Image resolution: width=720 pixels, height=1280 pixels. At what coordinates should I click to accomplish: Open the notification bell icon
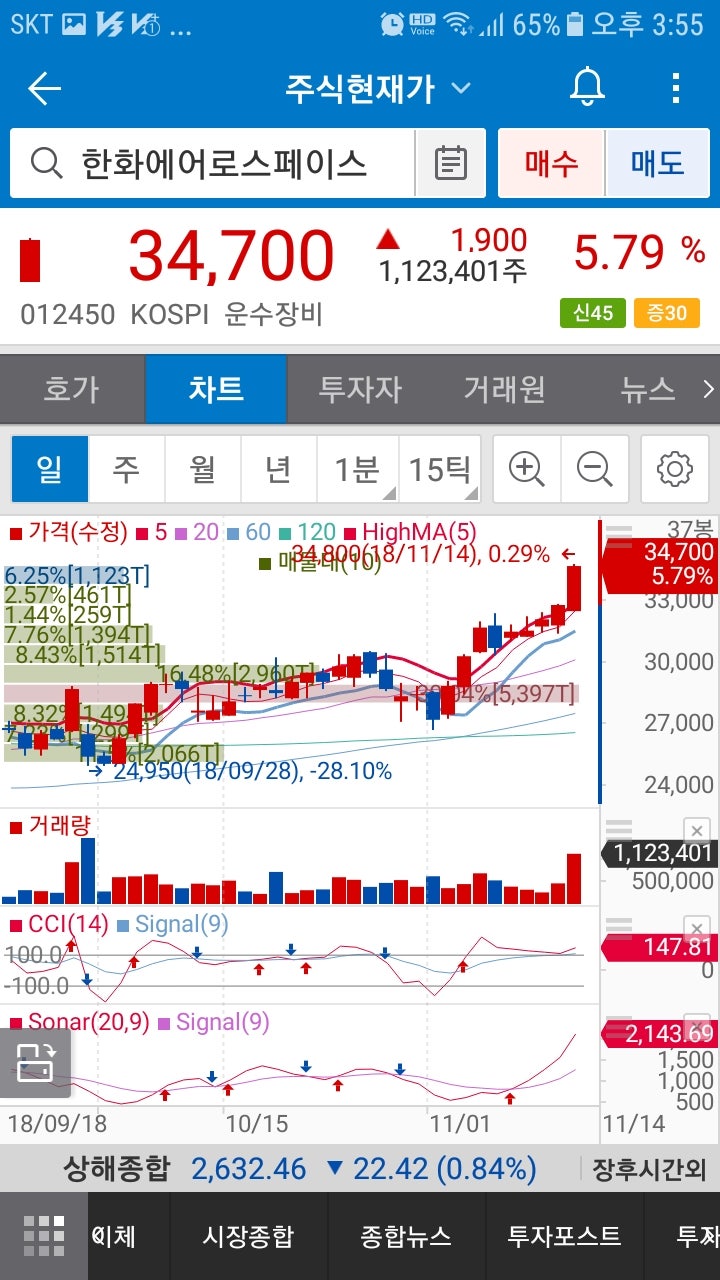click(x=586, y=88)
